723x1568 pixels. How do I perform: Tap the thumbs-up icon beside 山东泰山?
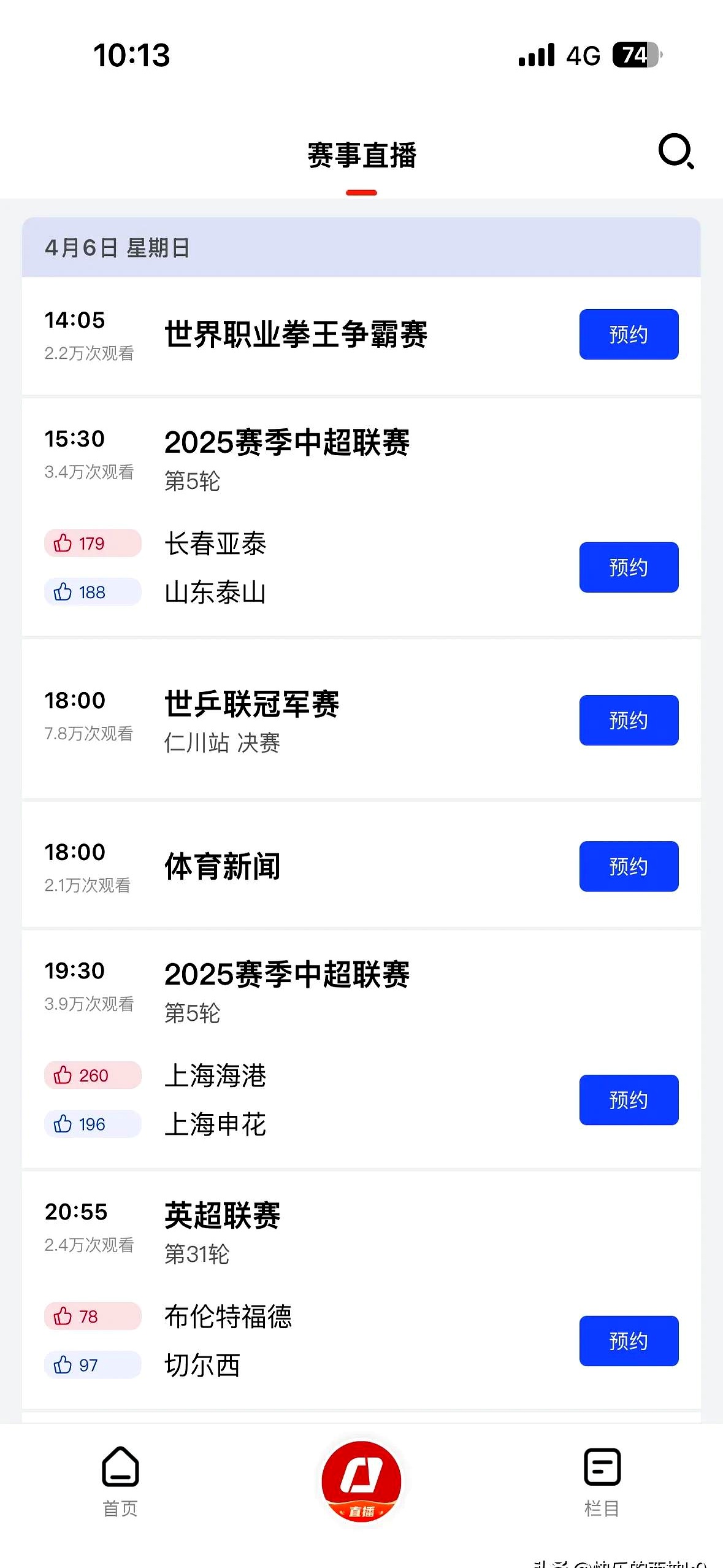coord(64,591)
